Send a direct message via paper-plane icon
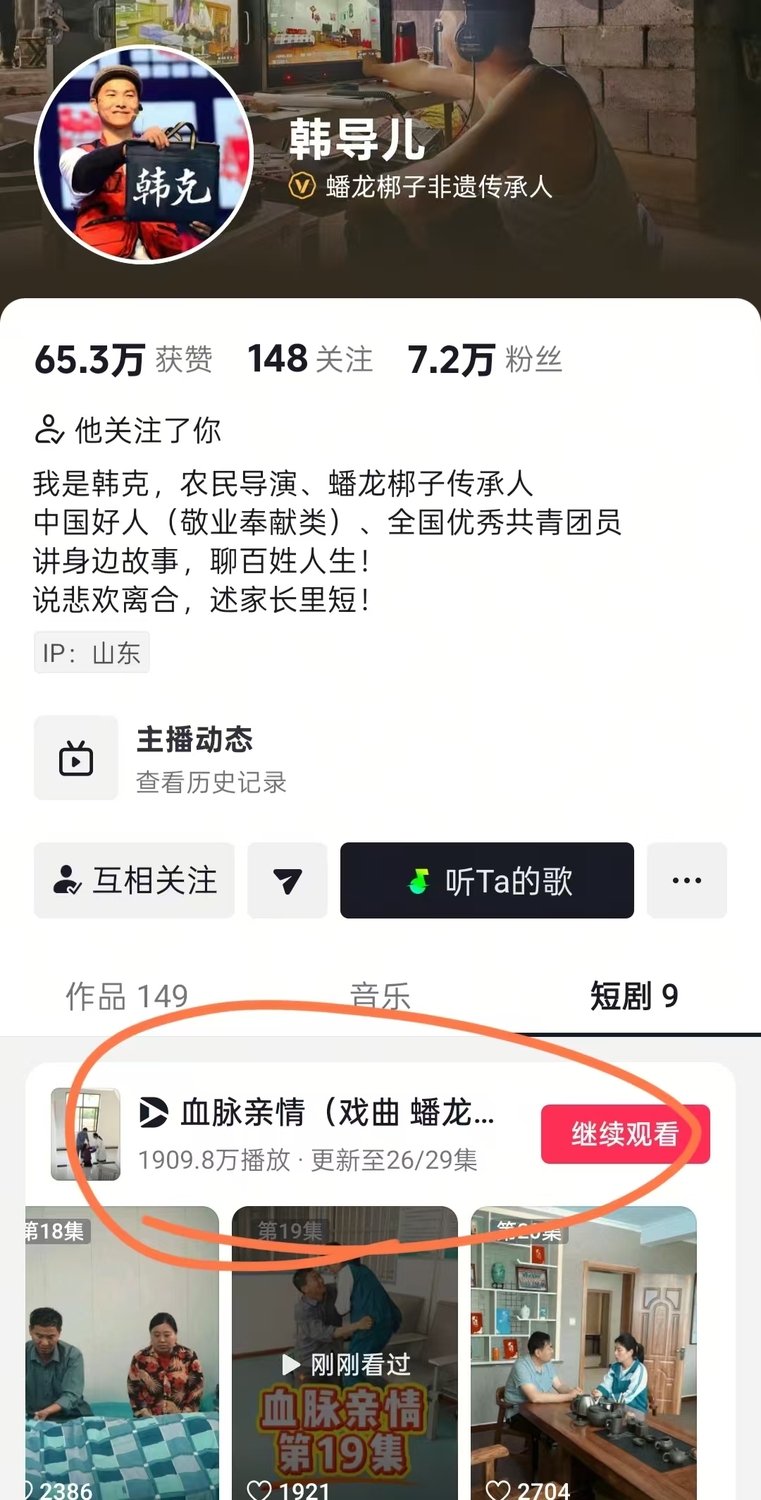This screenshot has width=761, height=1500. [x=287, y=880]
